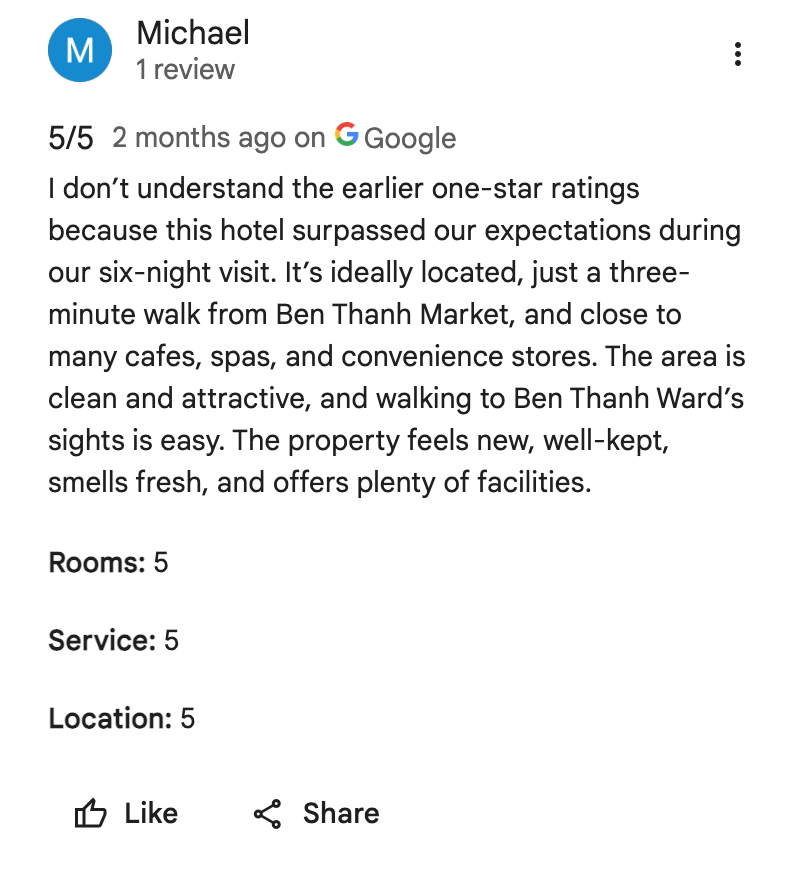Like Michael's review

pyautogui.click(x=126, y=814)
